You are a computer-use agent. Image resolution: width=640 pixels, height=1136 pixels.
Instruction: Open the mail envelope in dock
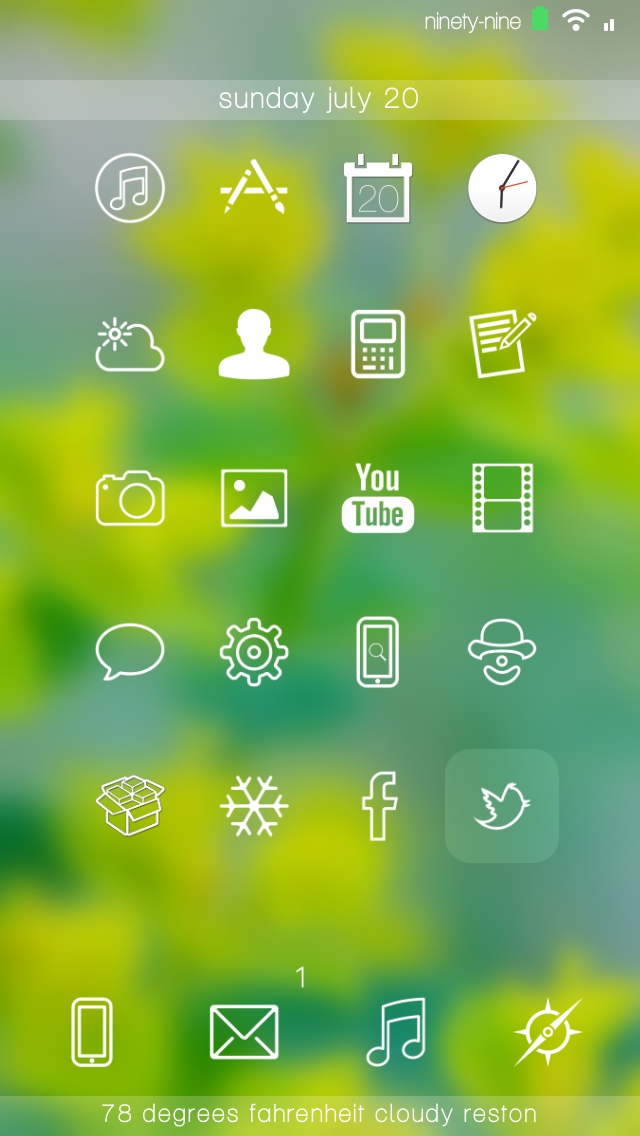point(244,1032)
